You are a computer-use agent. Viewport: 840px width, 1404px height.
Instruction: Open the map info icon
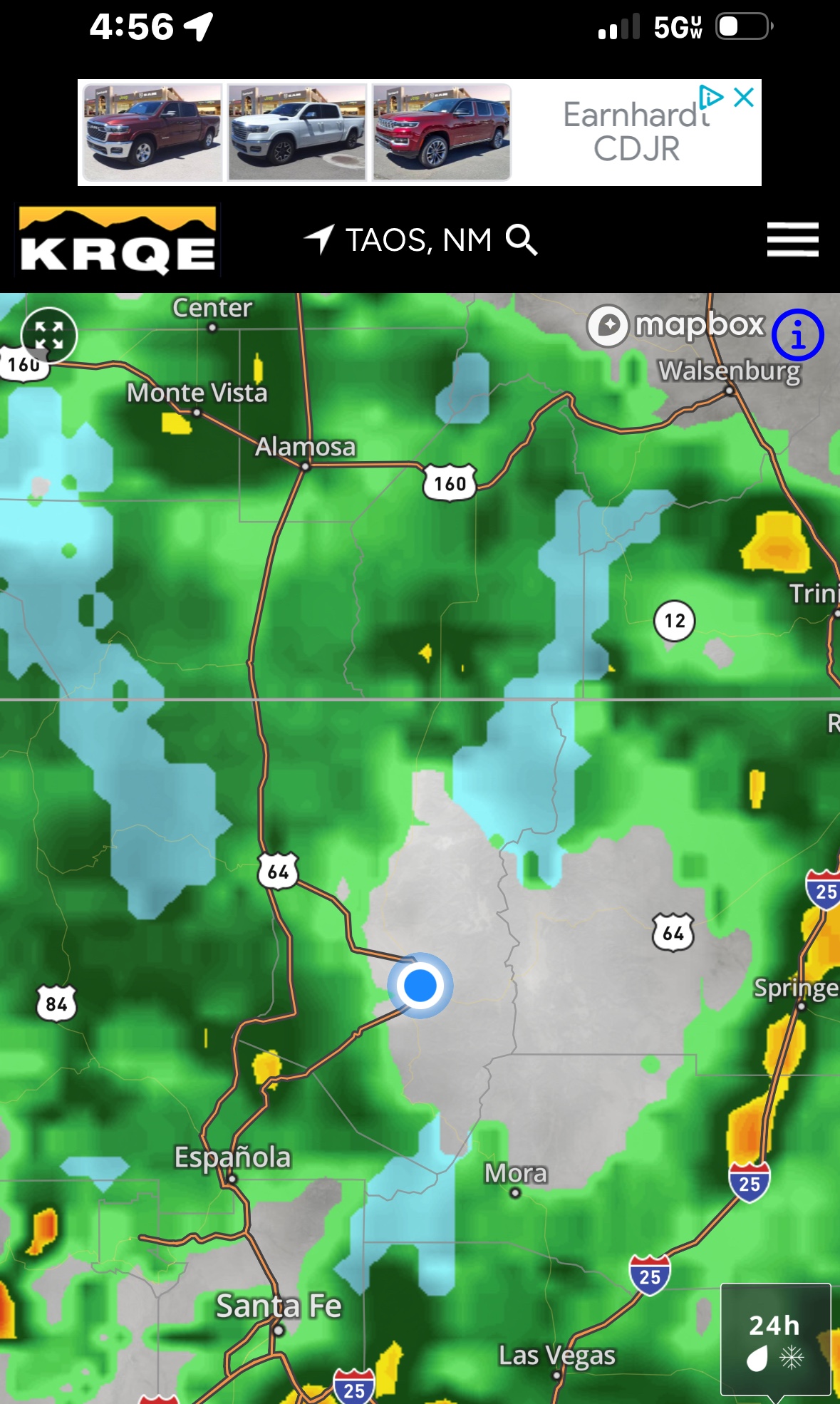tap(797, 334)
